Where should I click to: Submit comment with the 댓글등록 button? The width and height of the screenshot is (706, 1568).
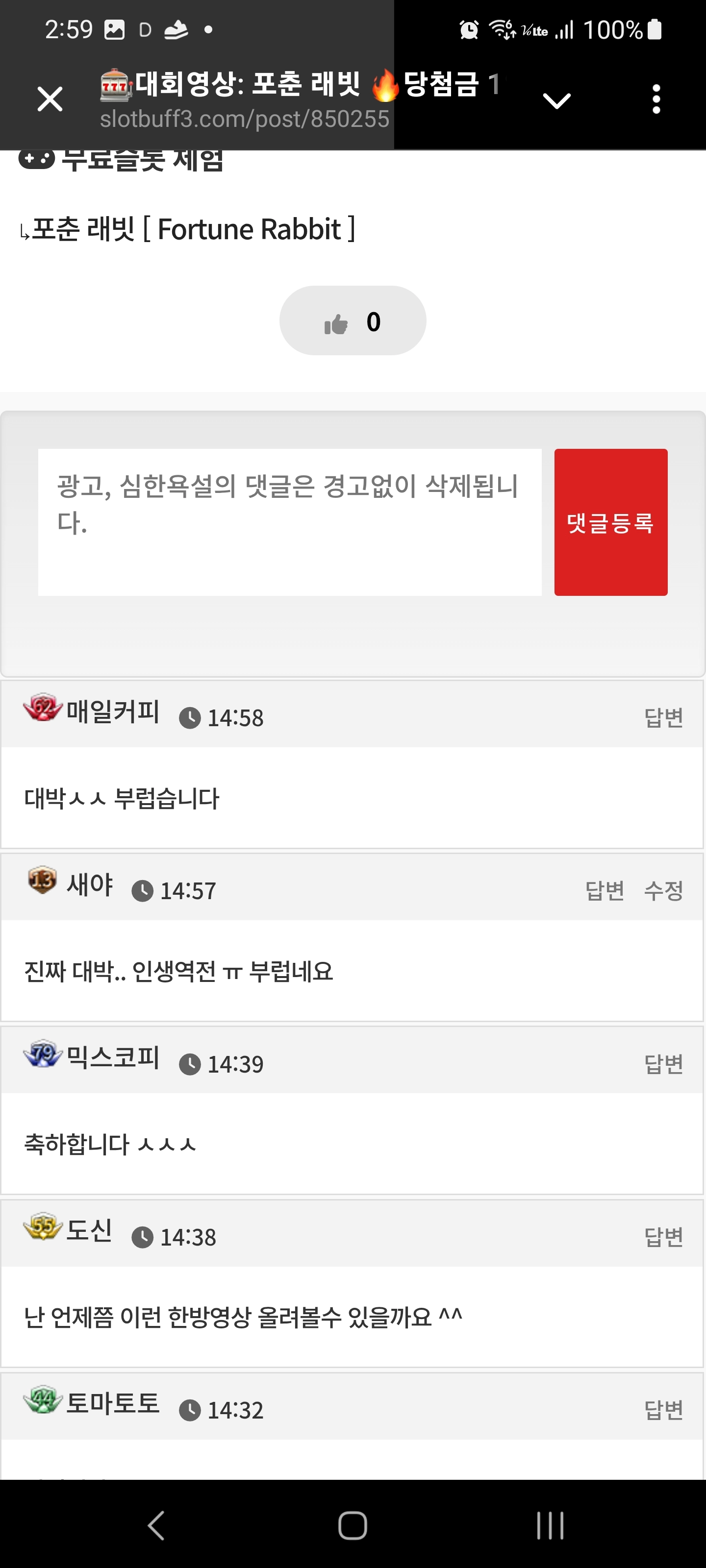click(610, 522)
